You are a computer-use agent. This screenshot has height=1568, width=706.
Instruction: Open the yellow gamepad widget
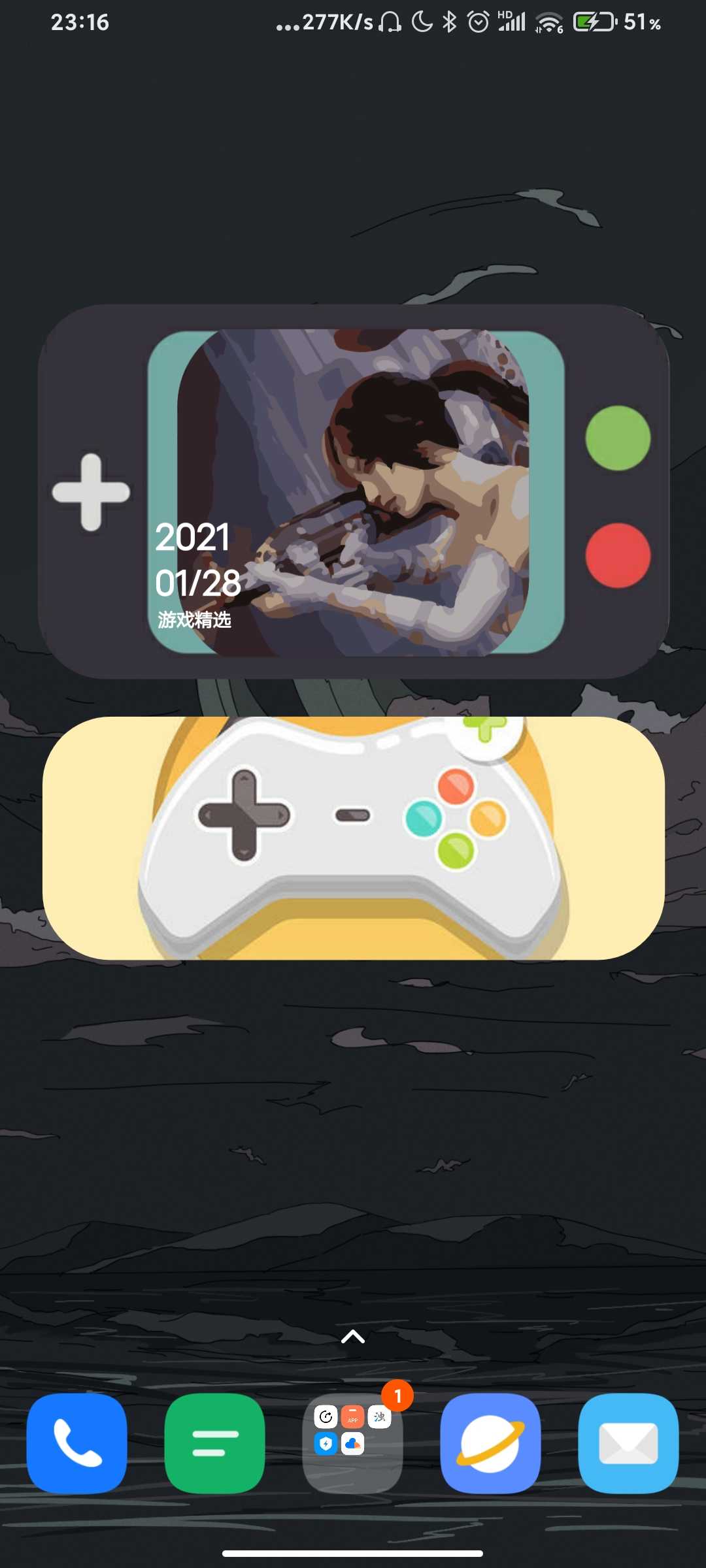pos(354,838)
